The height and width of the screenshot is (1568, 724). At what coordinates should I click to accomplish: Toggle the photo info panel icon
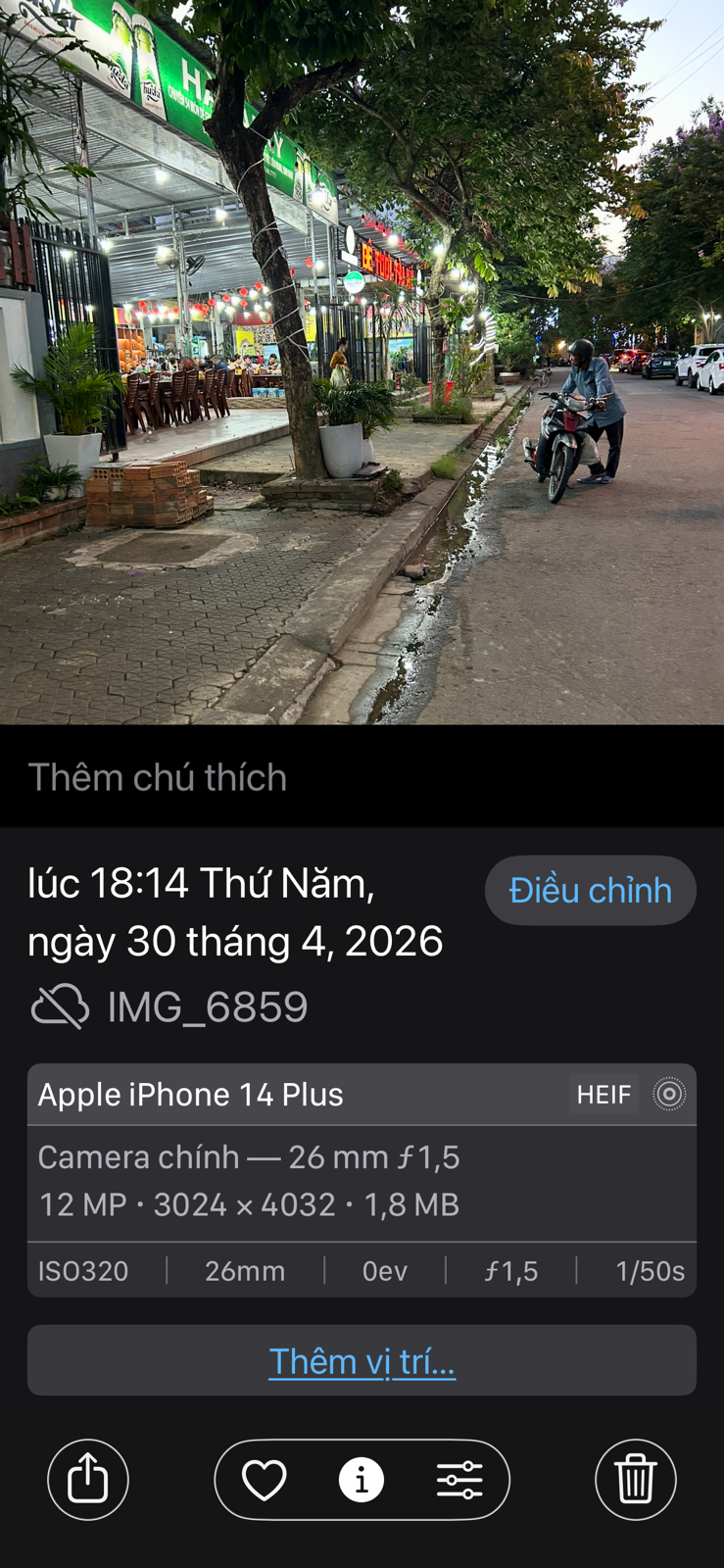[x=362, y=1480]
